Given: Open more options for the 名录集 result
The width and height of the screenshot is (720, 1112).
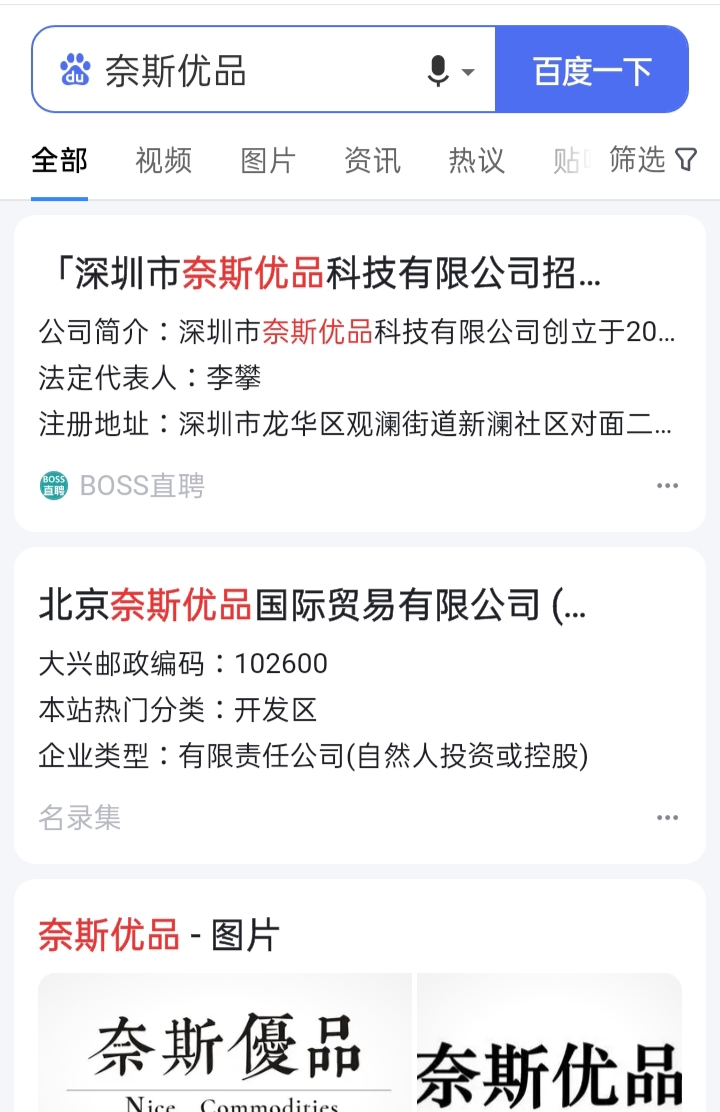Looking at the screenshot, I should tap(667, 818).
